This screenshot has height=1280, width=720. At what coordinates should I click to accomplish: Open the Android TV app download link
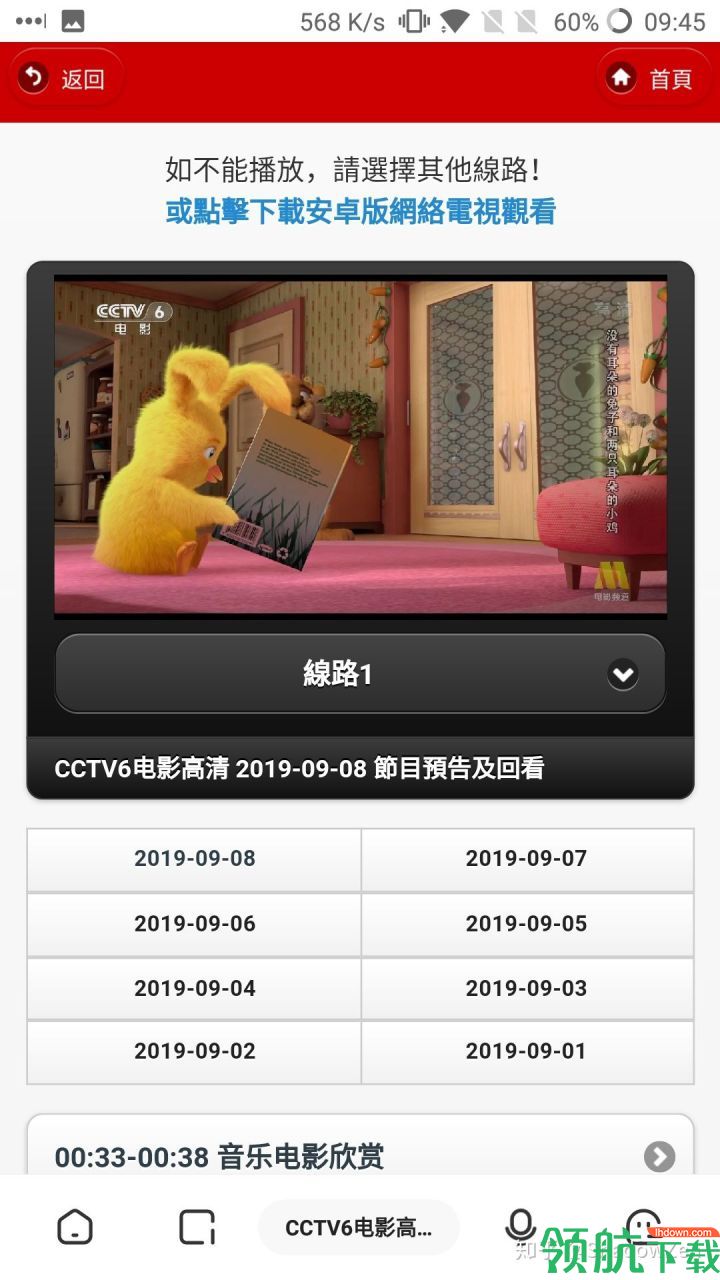tap(360, 212)
